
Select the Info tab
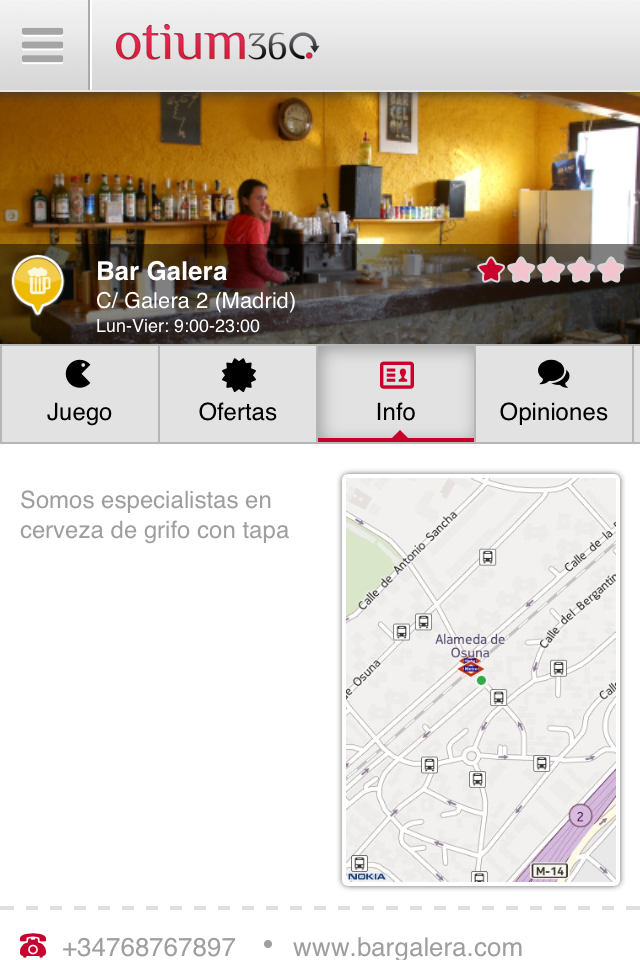(396, 393)
